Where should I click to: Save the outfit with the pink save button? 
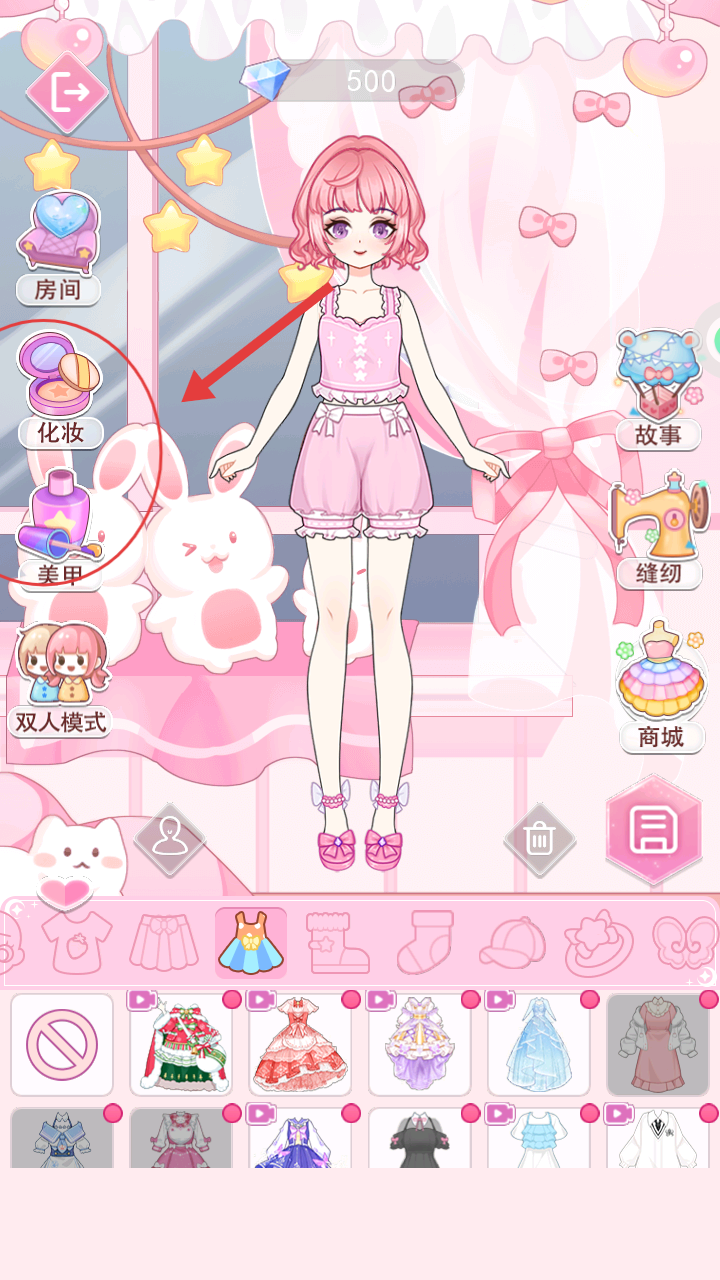[x=653, y=830]
